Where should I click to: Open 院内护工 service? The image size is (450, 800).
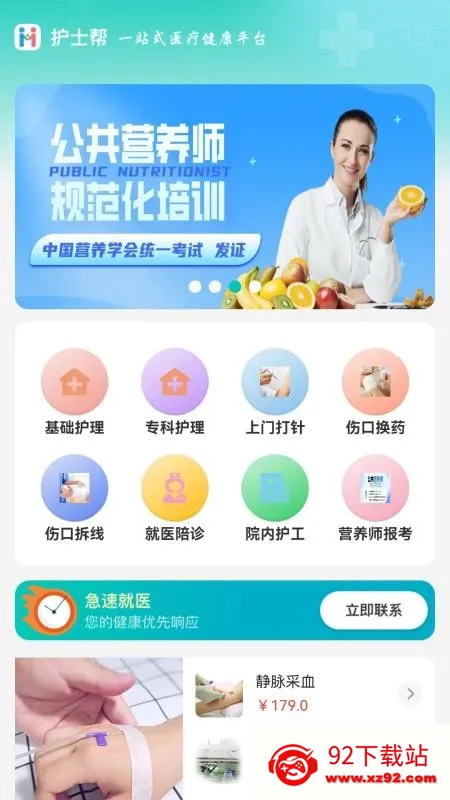coord(275,498)
